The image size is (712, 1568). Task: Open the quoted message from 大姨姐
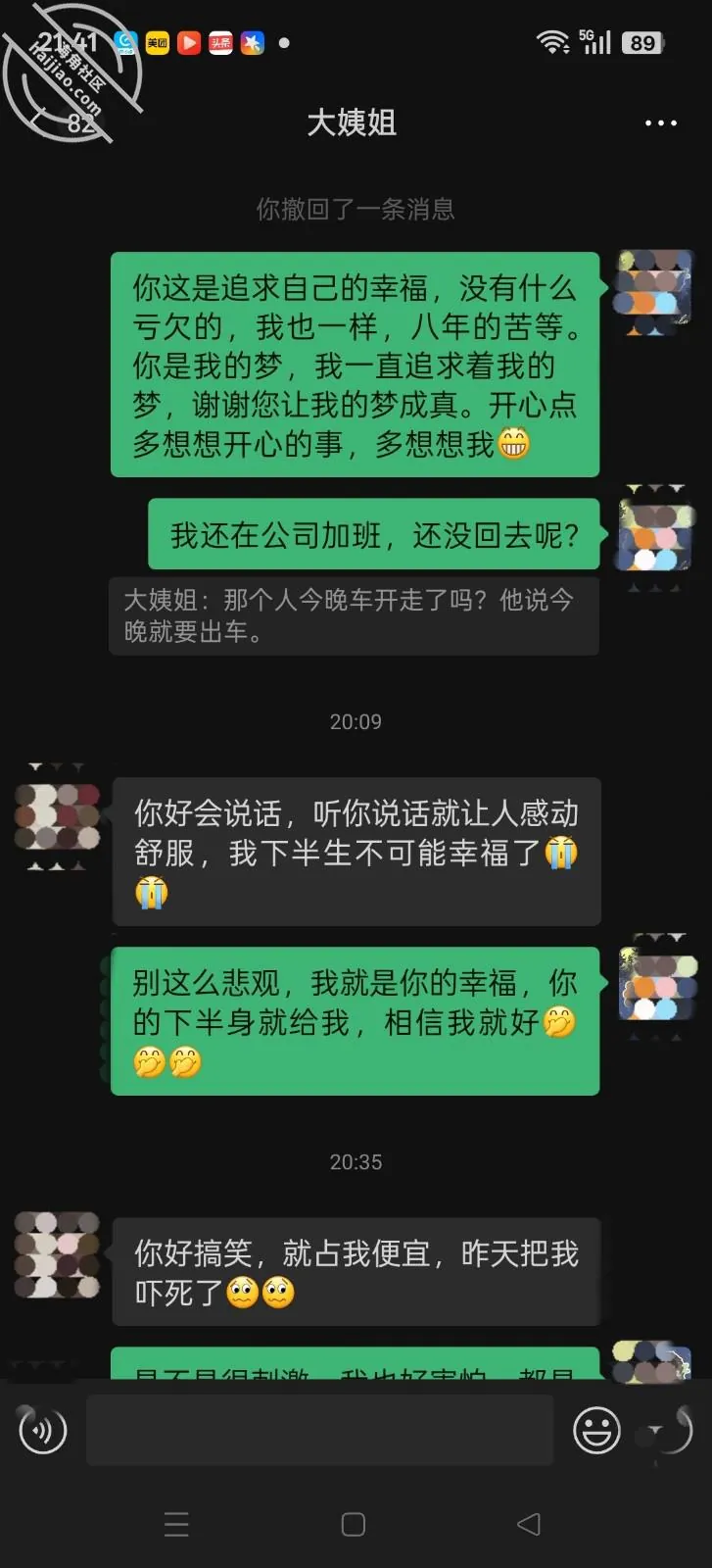[354, 615]
